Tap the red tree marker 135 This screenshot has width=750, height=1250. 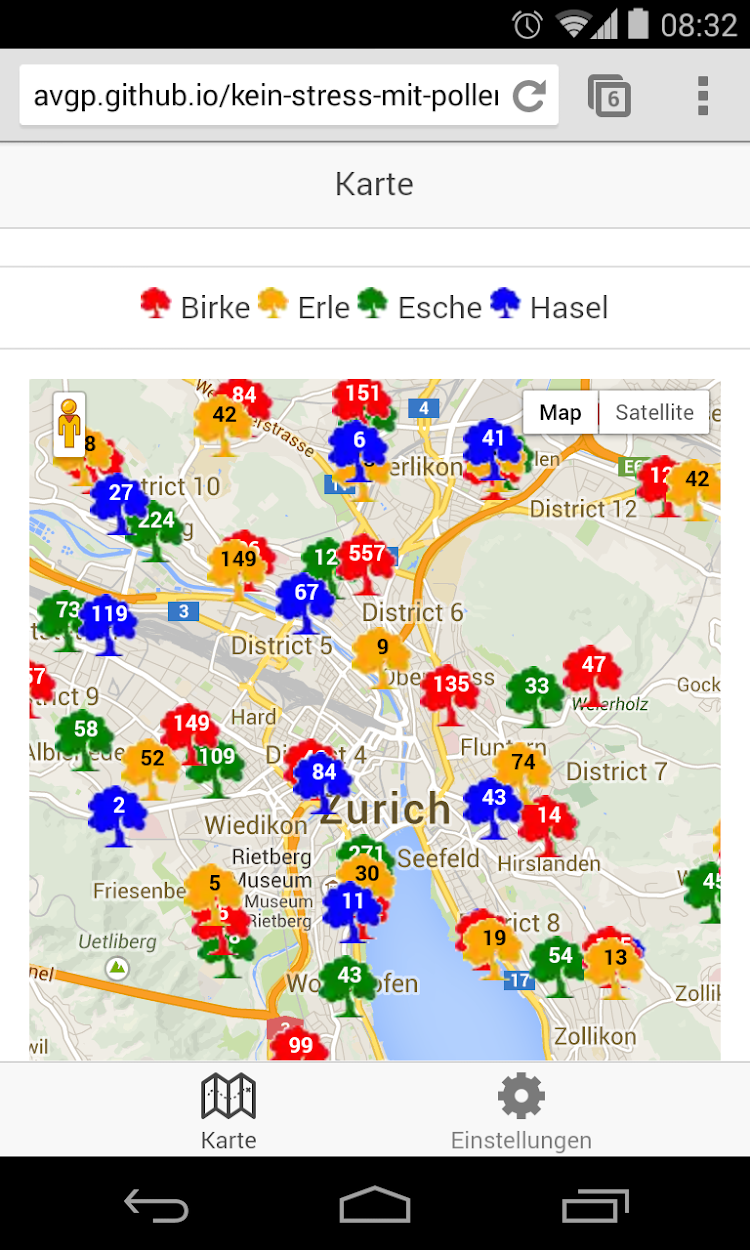450,691
